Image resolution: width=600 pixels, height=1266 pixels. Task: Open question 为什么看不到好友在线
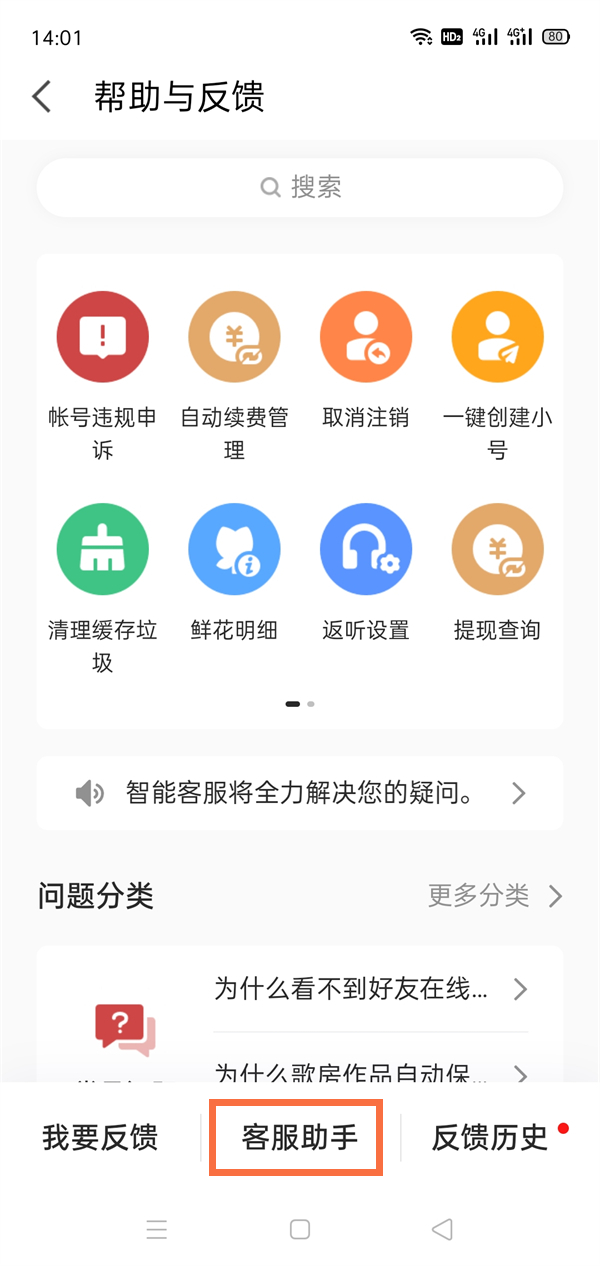click(x=369, y=990)
